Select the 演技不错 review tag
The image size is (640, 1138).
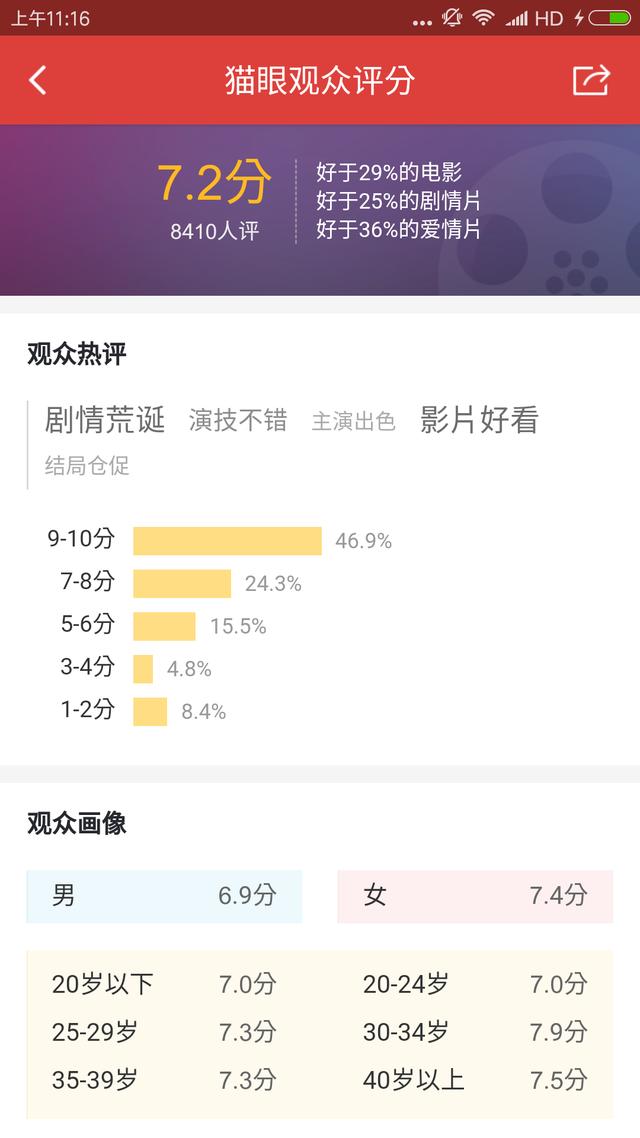(x=238, y=420)
